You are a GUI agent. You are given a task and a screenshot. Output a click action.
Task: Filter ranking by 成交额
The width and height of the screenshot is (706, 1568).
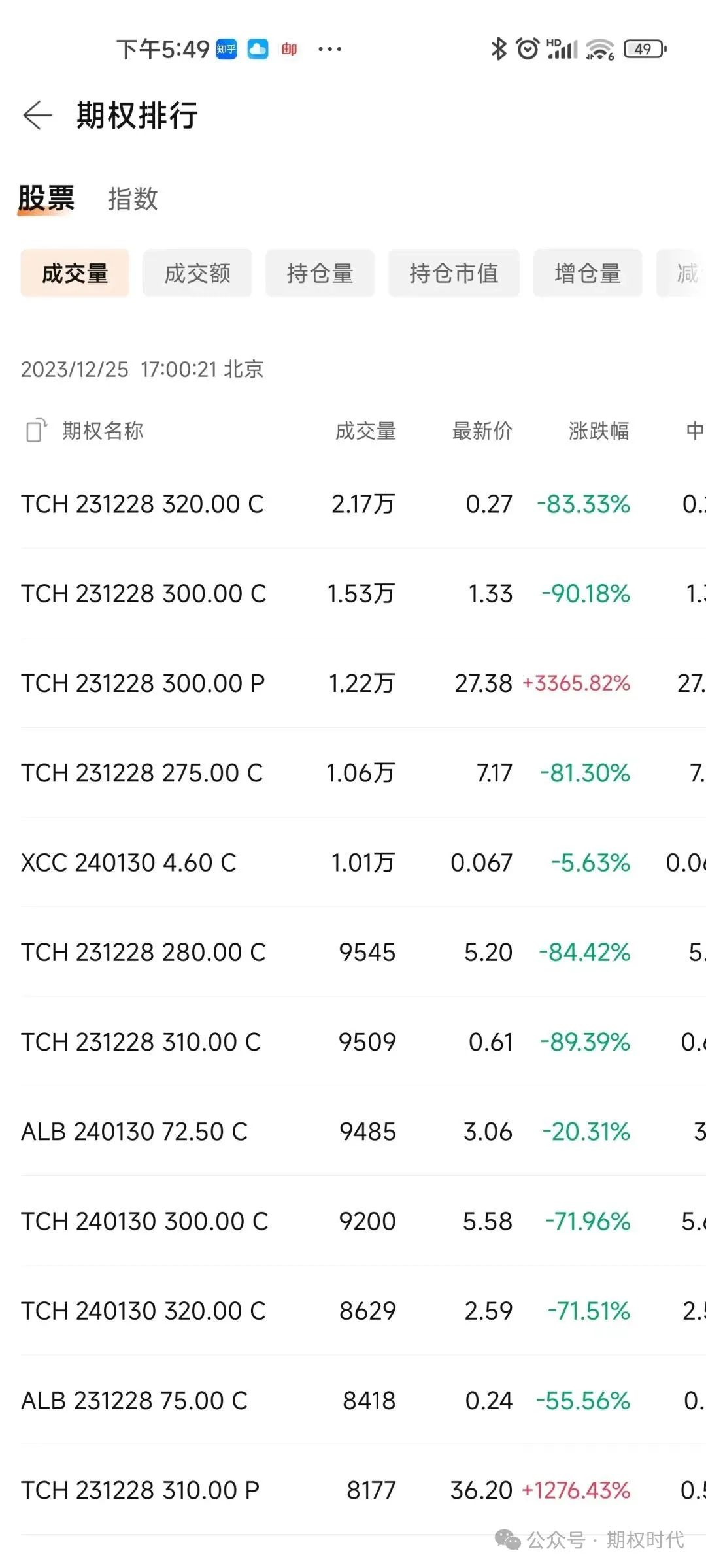coord(197,273)
